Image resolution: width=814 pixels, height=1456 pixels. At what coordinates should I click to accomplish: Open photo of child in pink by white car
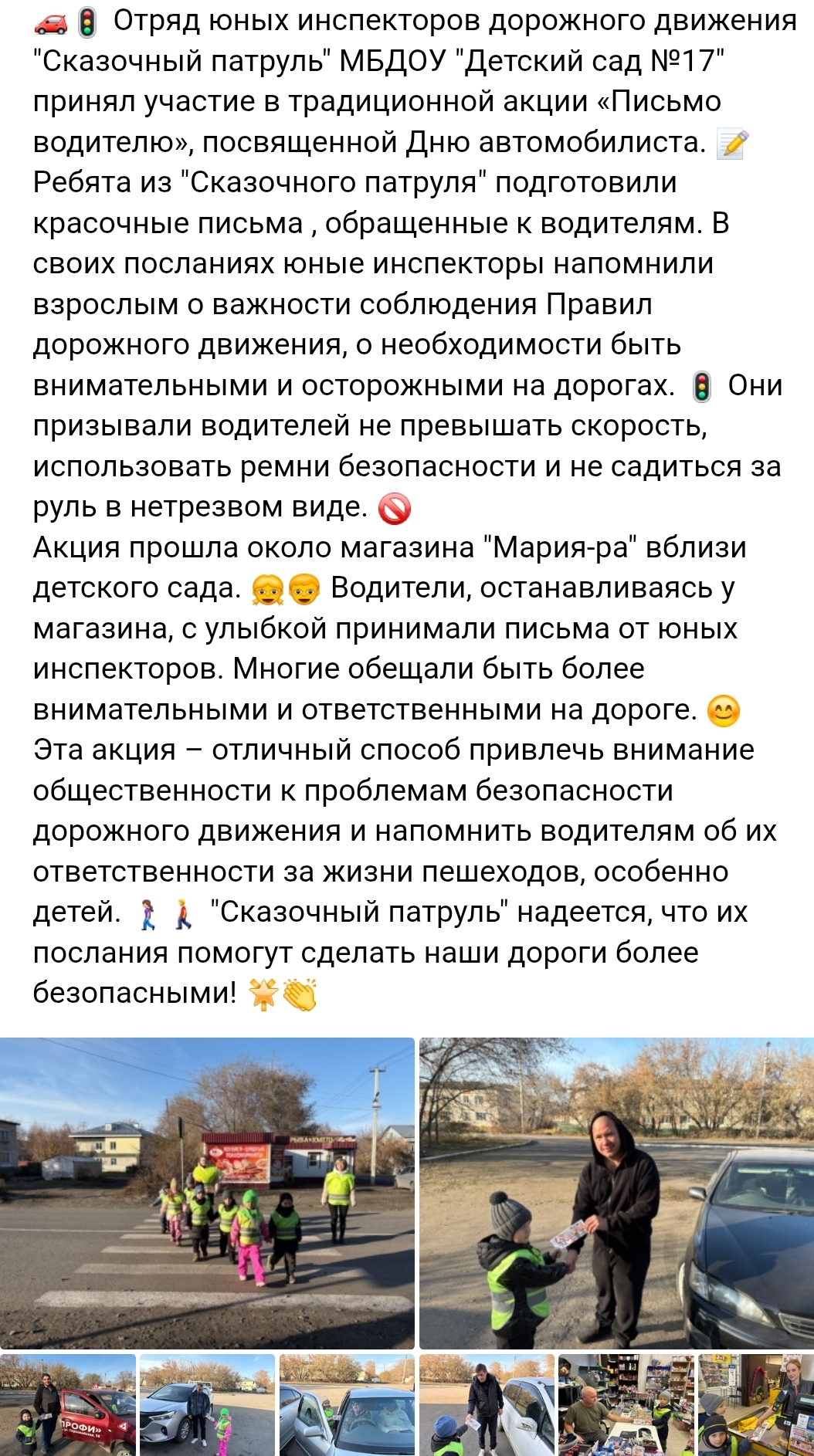point(207,1405)
